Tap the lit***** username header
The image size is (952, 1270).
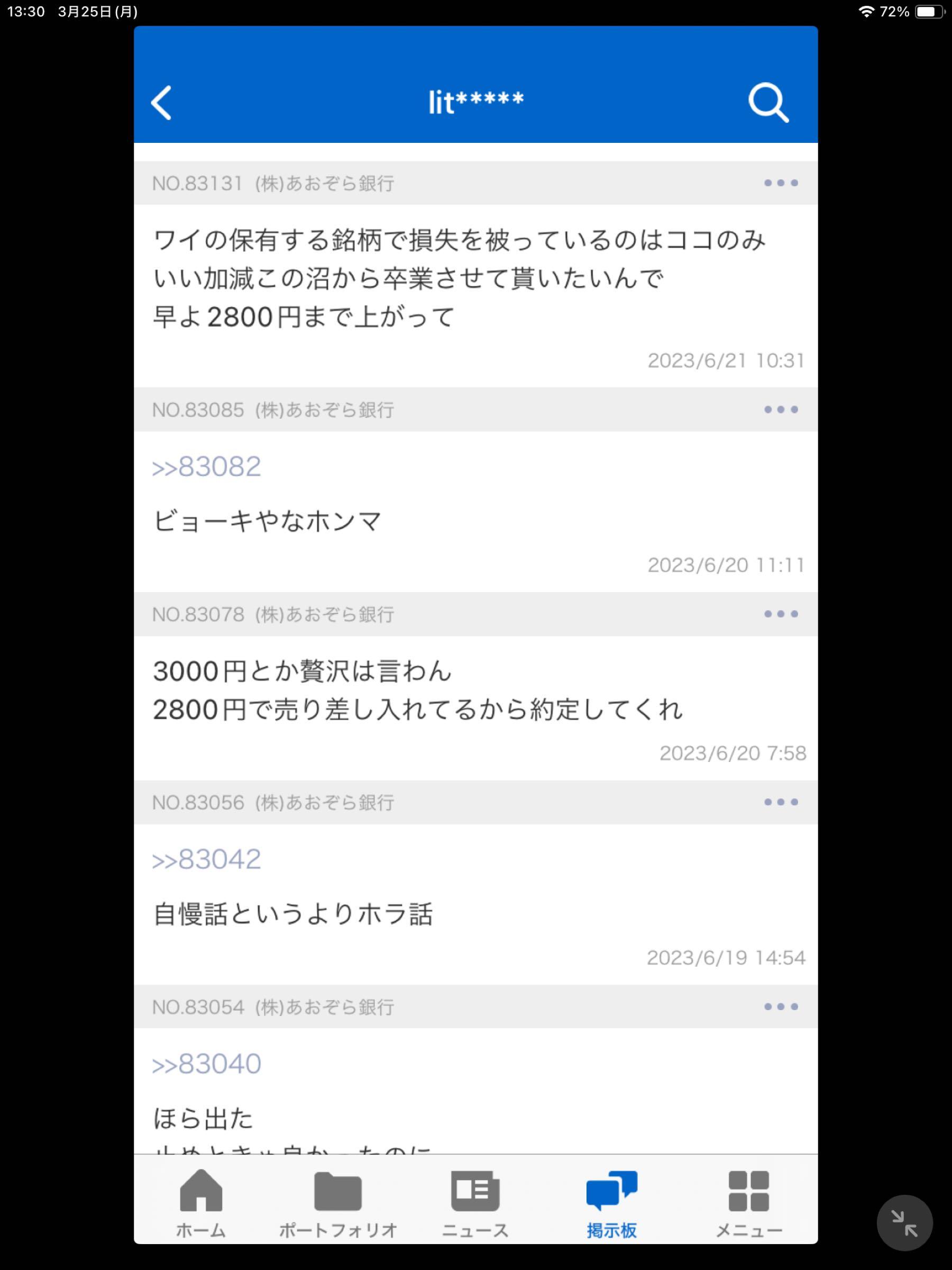(x=475, y=101)
